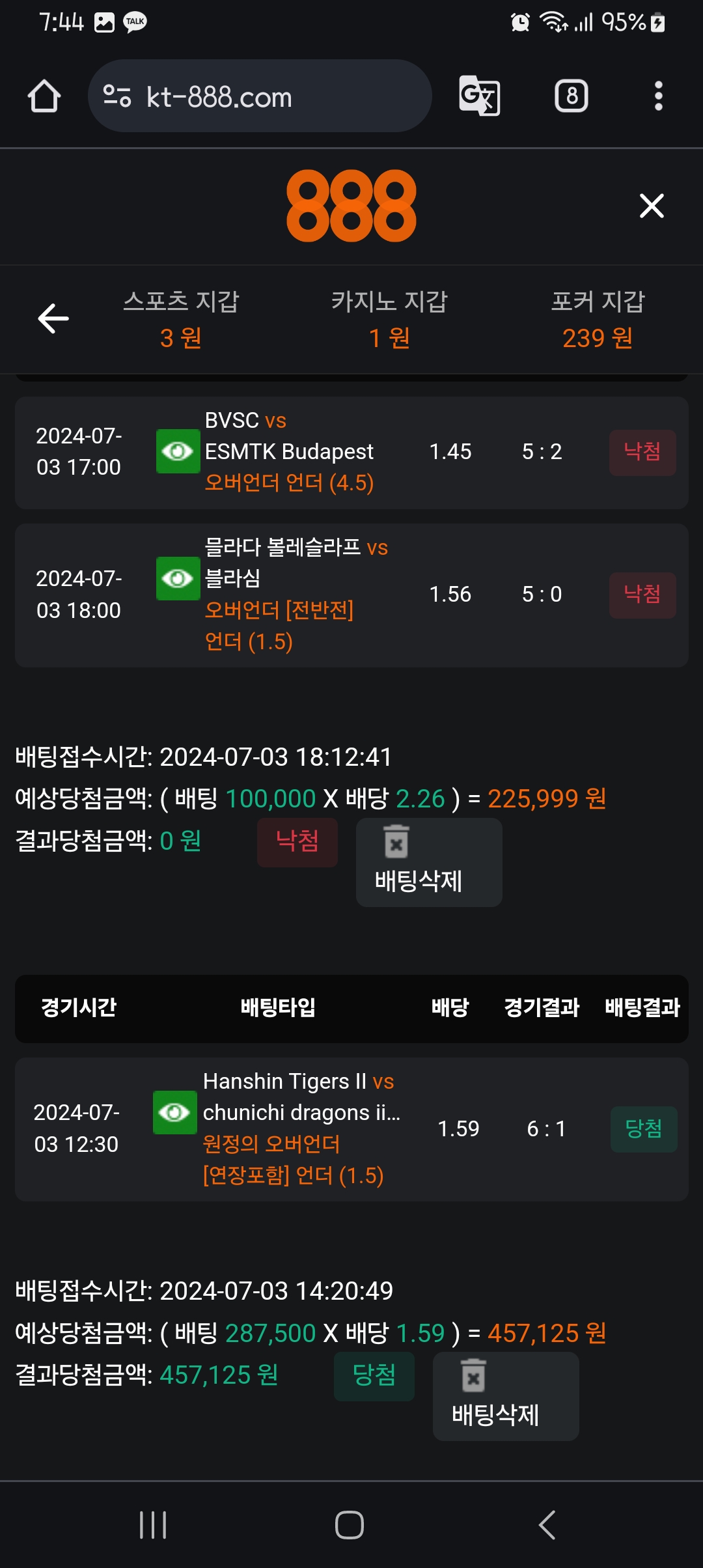
Task: Open the browser overflow menu
Action: (658, 96)
